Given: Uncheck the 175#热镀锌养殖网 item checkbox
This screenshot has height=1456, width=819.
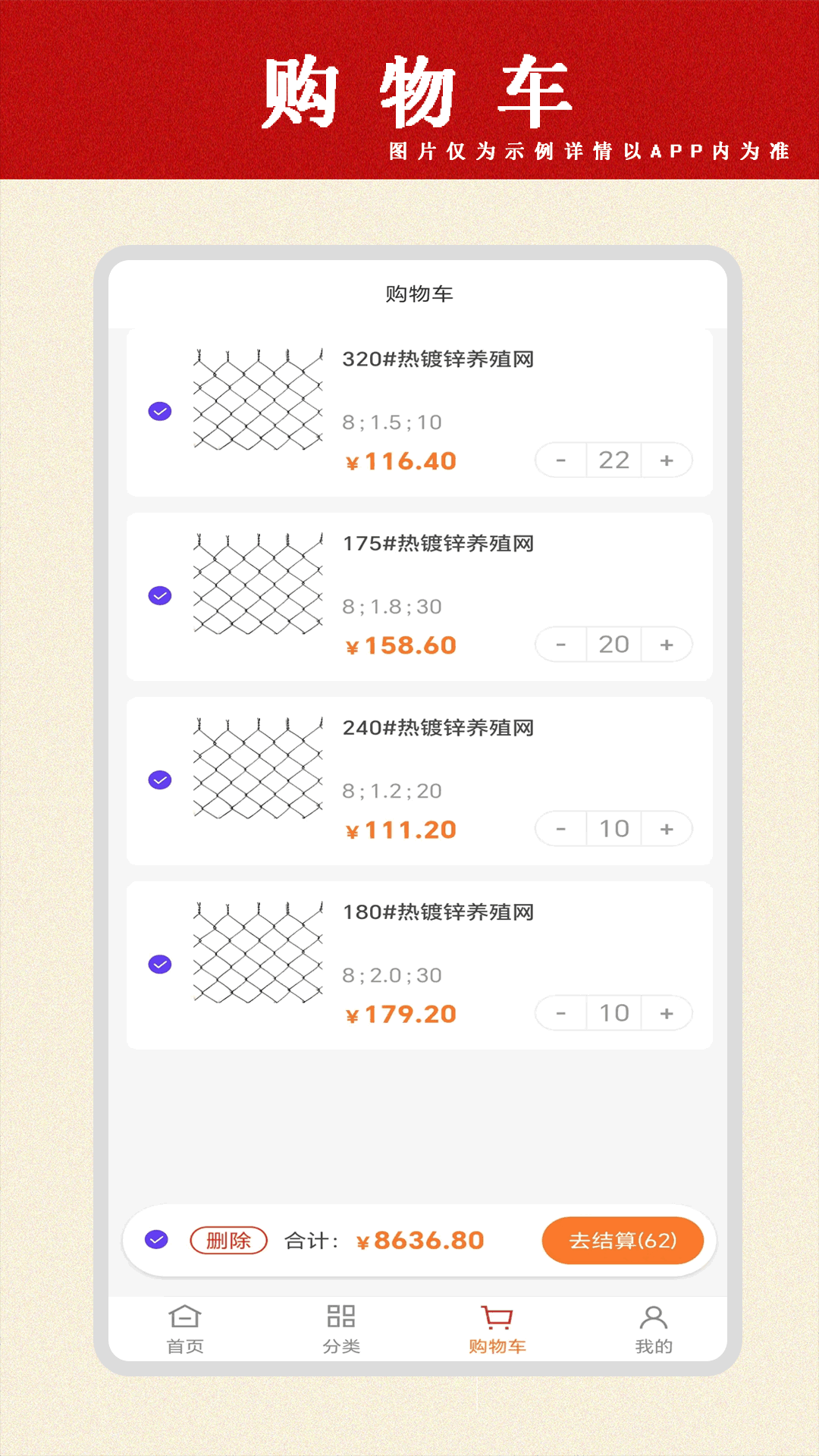Looking at the screenshot, I should [159, 597].
